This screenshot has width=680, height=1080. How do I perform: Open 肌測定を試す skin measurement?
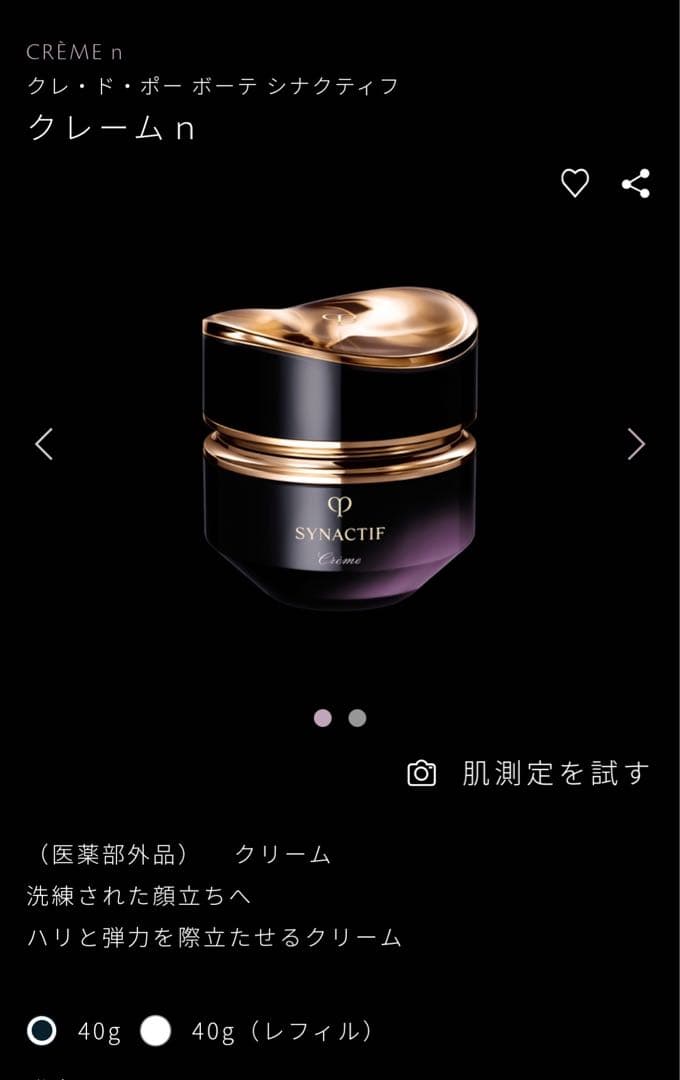click(x=529, y=773)
